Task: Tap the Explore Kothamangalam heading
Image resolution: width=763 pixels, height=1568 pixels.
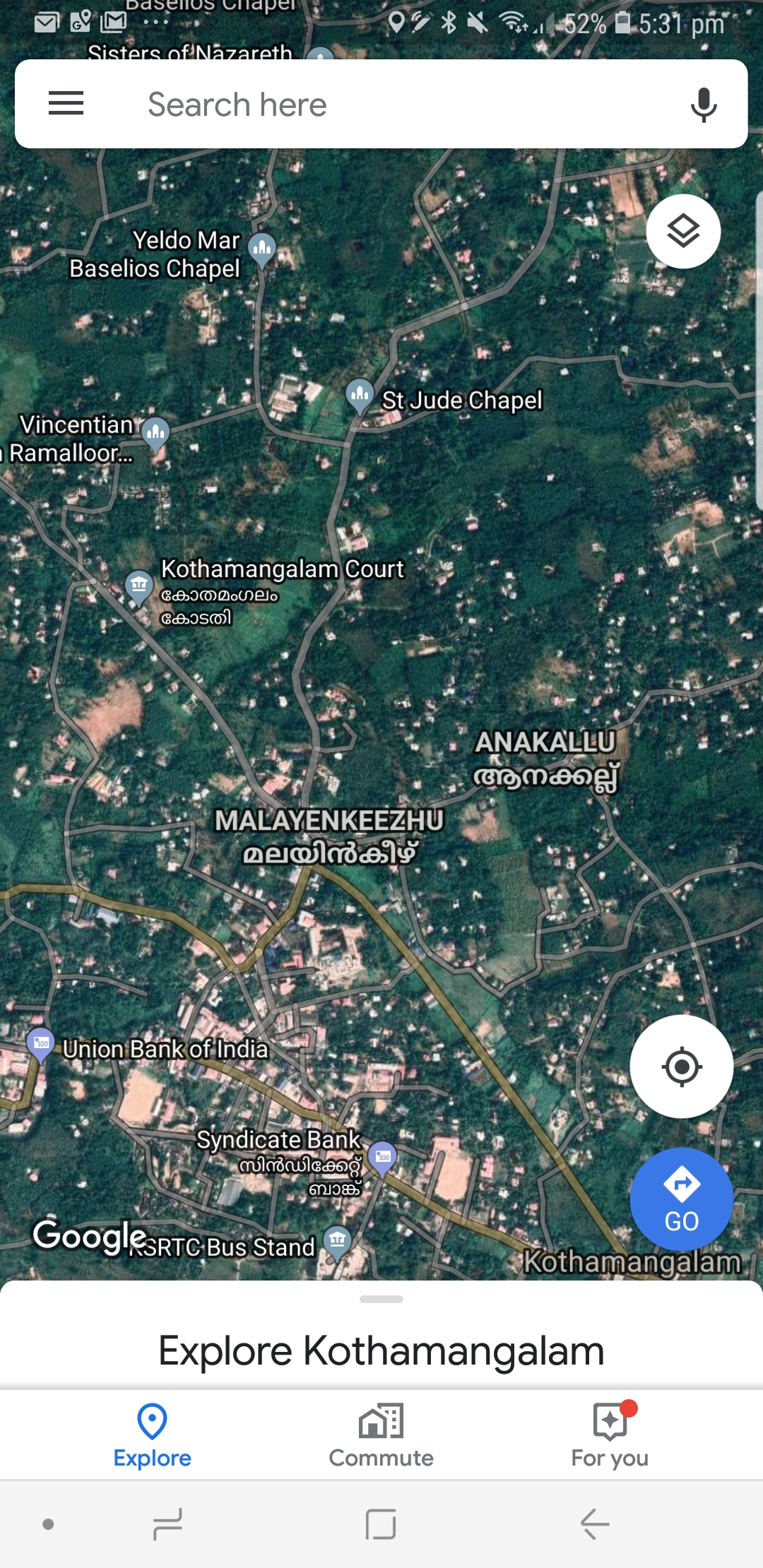Action: [381, 1350]
